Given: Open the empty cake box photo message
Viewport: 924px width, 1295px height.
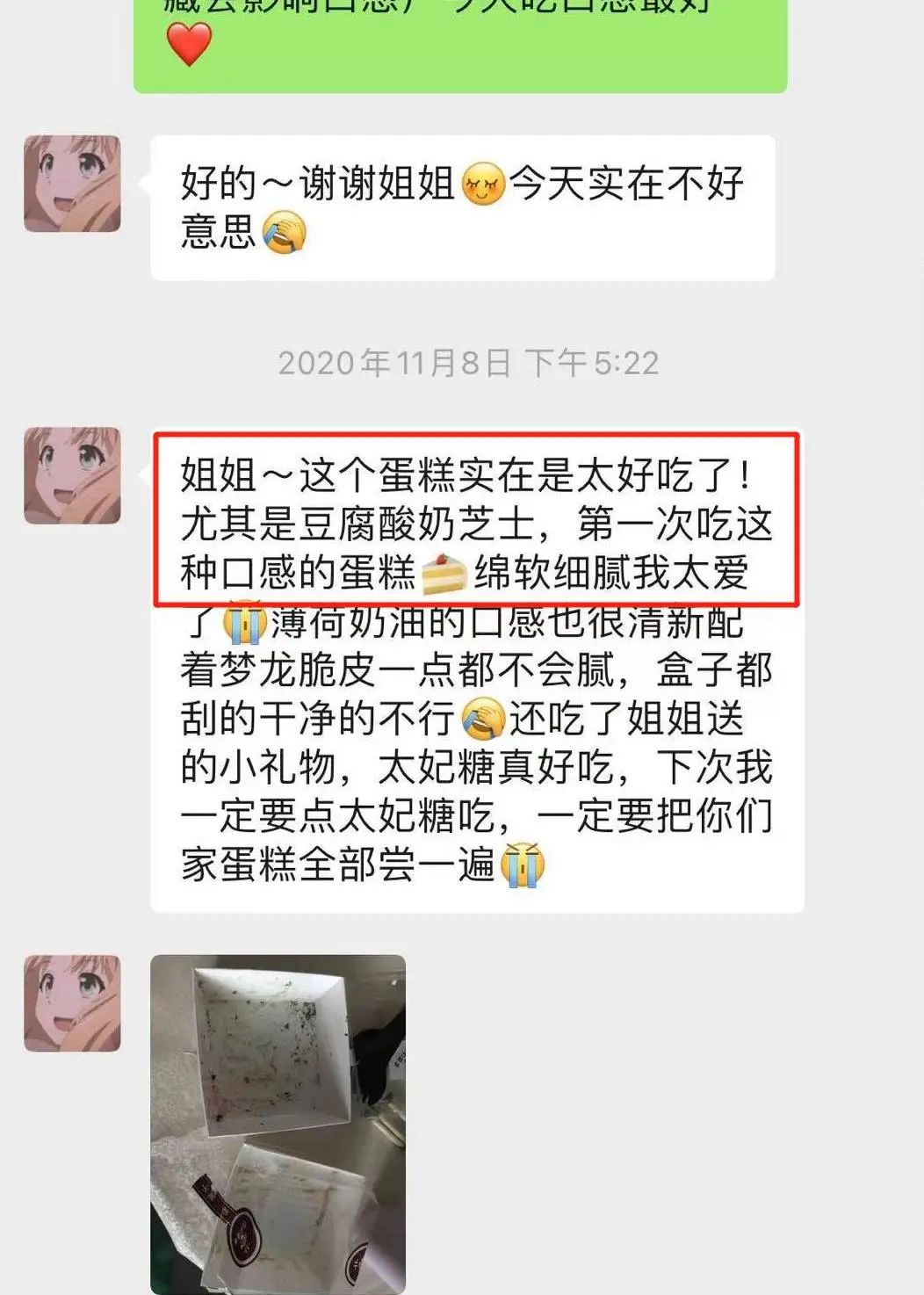Looking at the screenshot, I should 278,1123.
